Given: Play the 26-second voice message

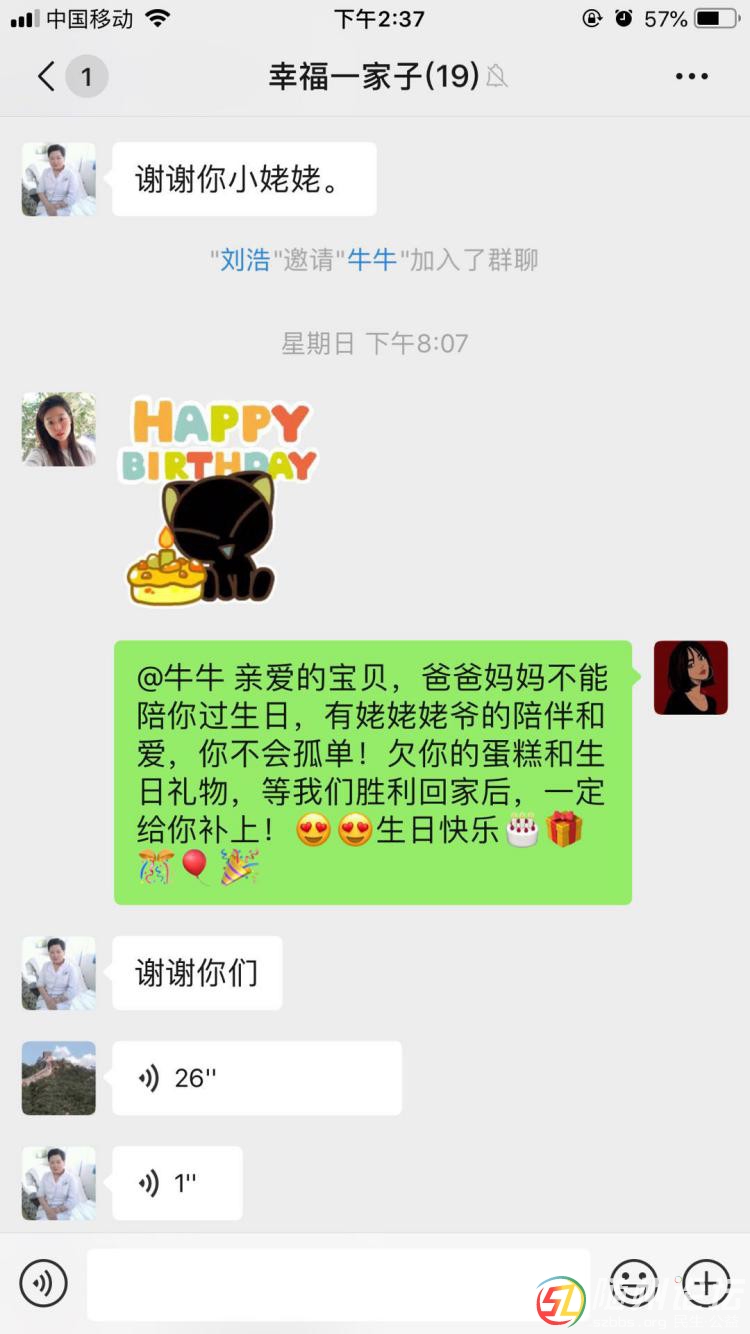Looking at the screenshot, I should click(x=256, y=1078).
